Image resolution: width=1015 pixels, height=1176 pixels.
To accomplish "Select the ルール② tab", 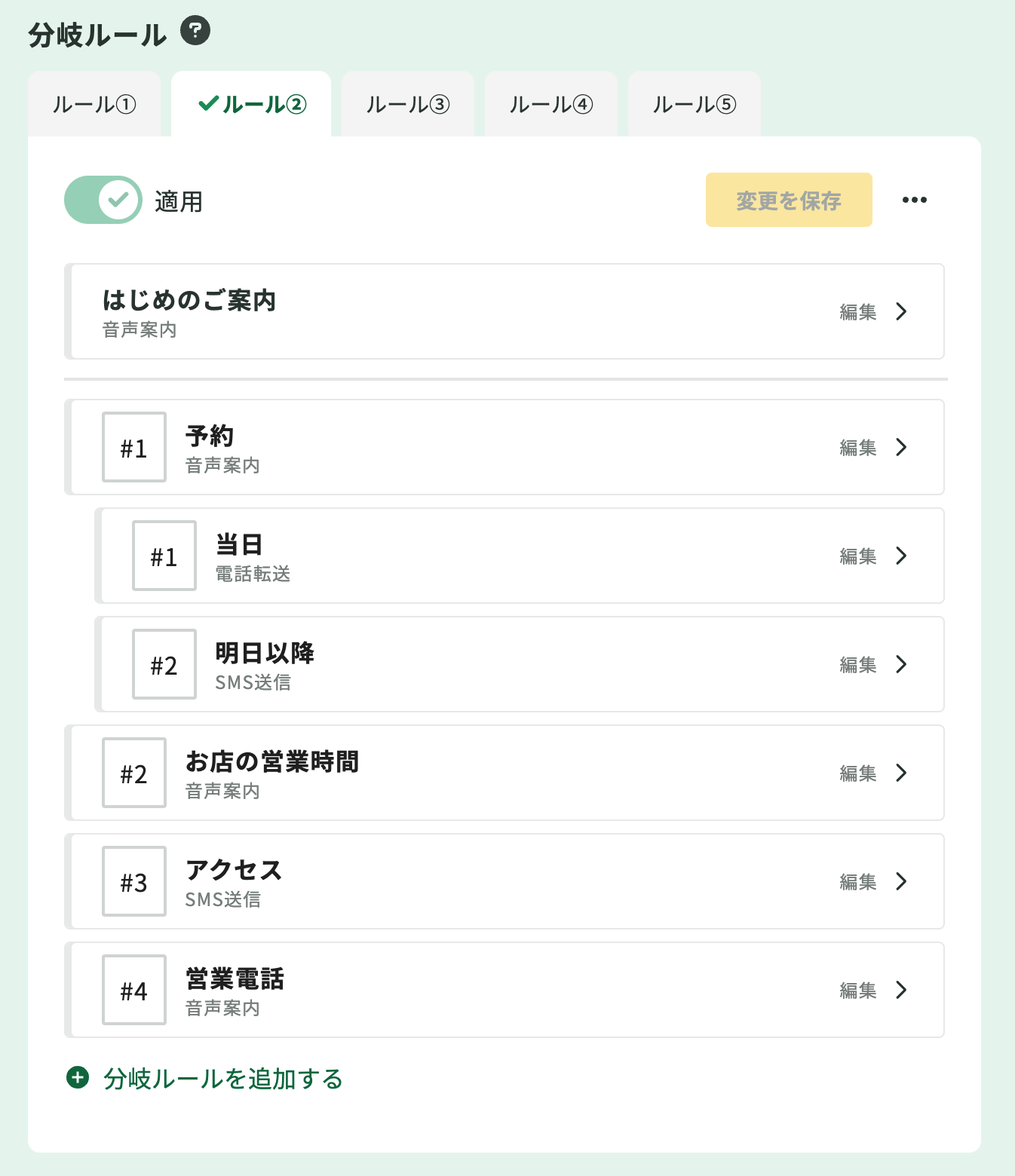I will [x=251, y=104].
